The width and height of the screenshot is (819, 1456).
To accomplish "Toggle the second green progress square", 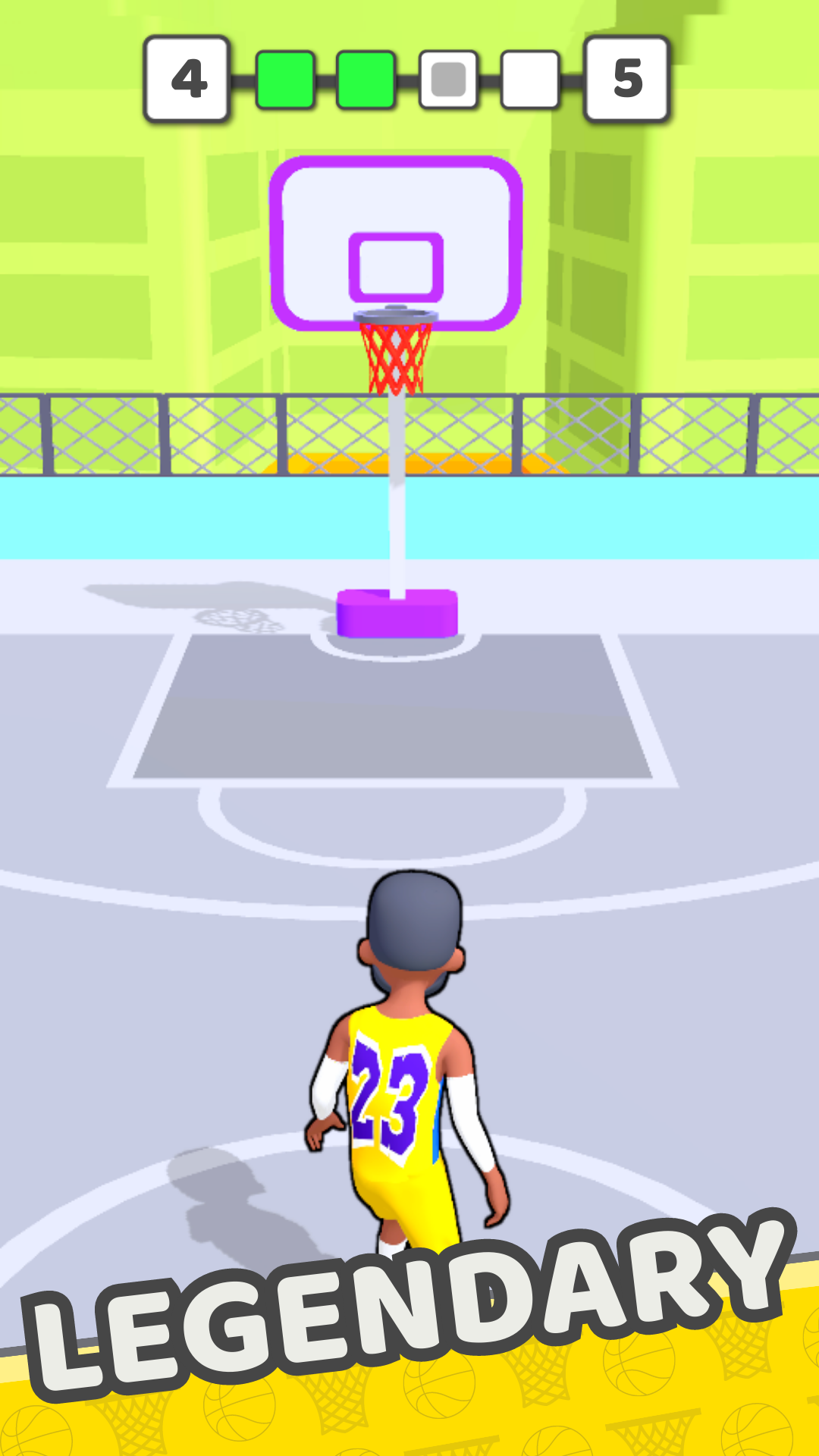I will click(366, 78).
